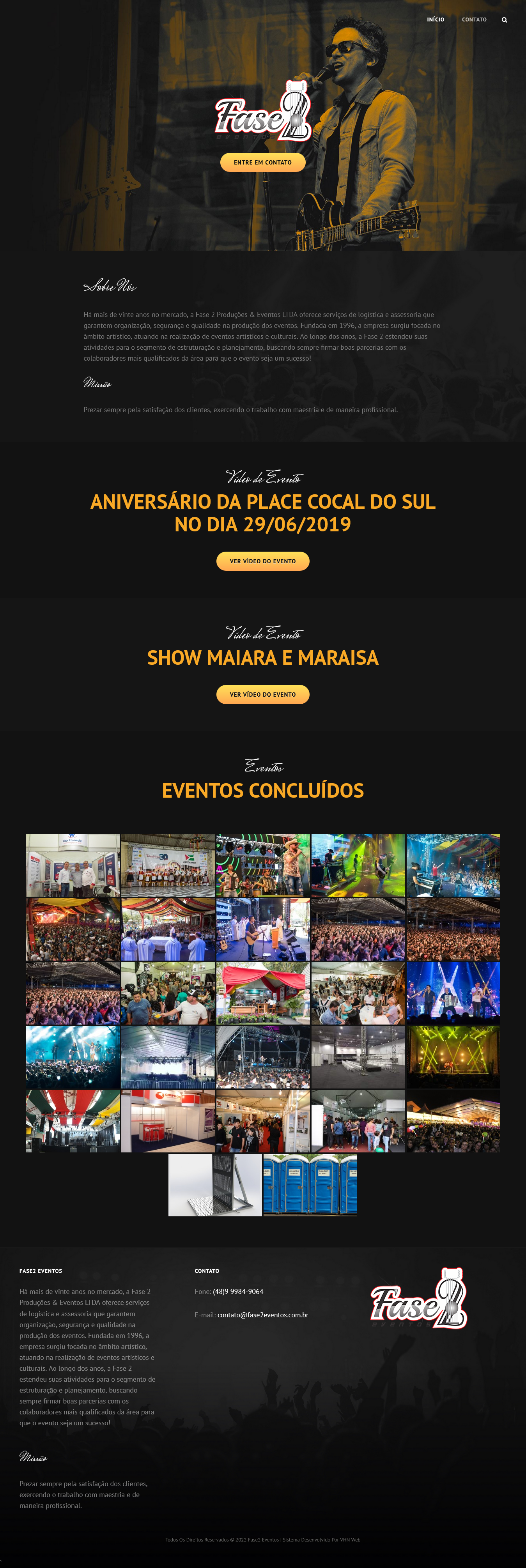
Task: Watch video of Aniversário da Place Cocal
Action: [262, 561]
